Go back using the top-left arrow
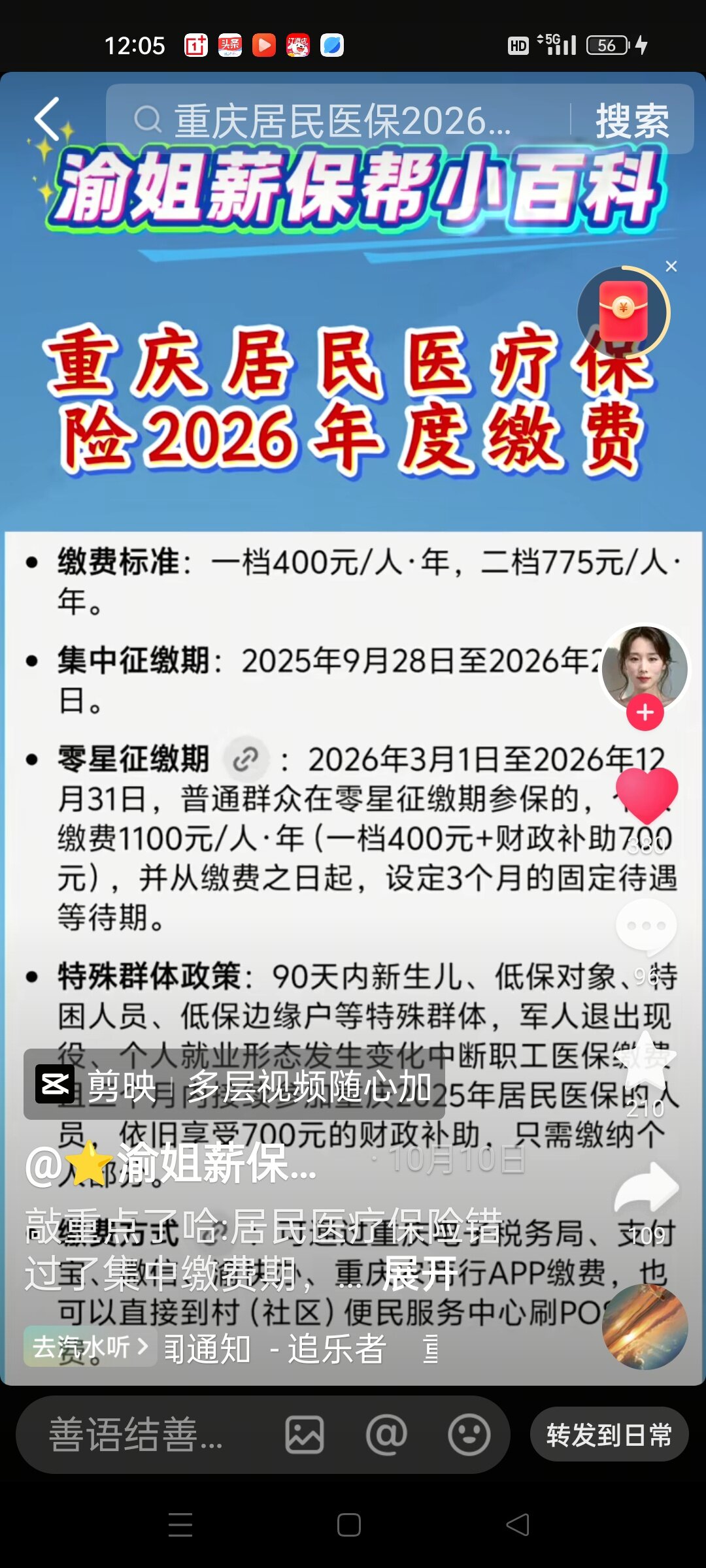This screenshot has height=1568, width=706. click(47, 120)
